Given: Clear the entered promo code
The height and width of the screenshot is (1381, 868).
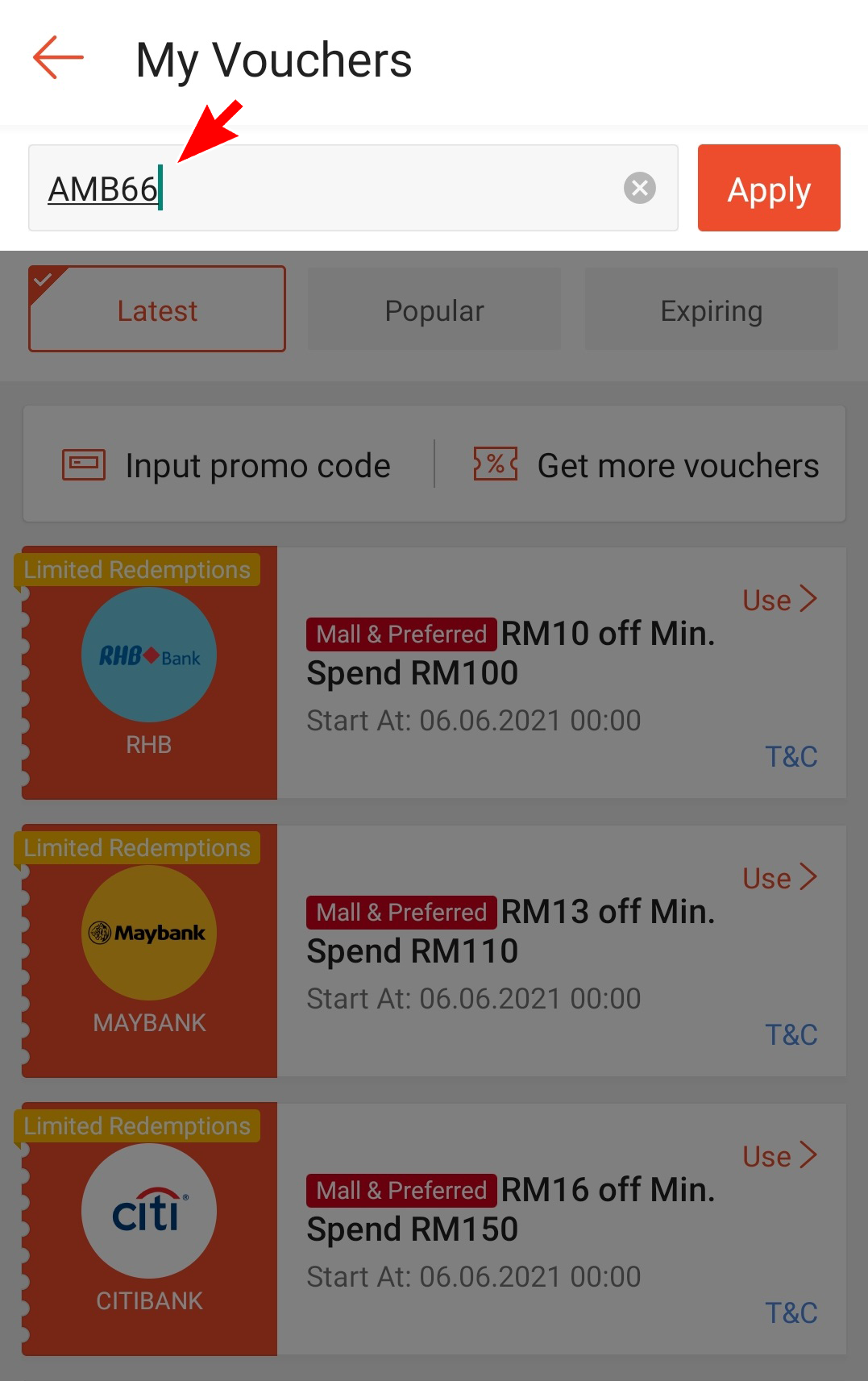Looking at the screenshot, I should 640,189.
